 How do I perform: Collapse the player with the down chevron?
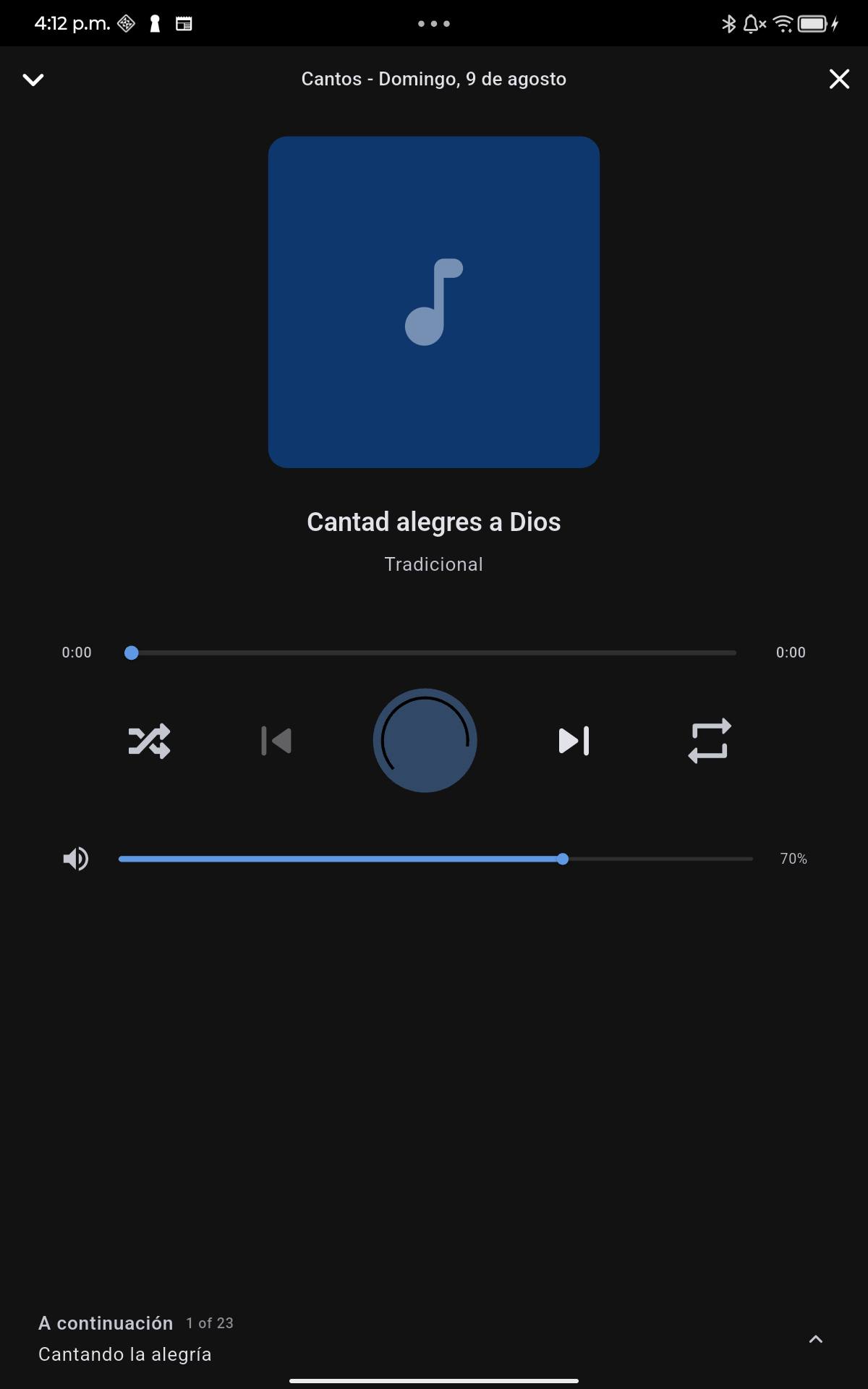[x=33, y=79]
